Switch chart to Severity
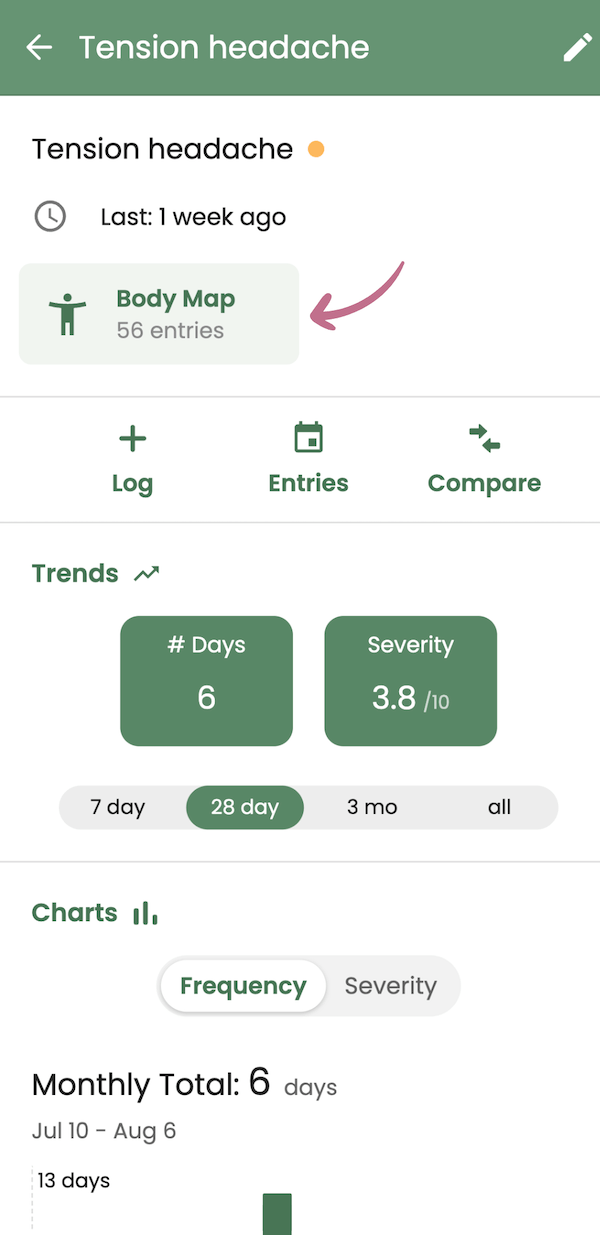This screenshot has height=1235, width=600. click(391, 986)
